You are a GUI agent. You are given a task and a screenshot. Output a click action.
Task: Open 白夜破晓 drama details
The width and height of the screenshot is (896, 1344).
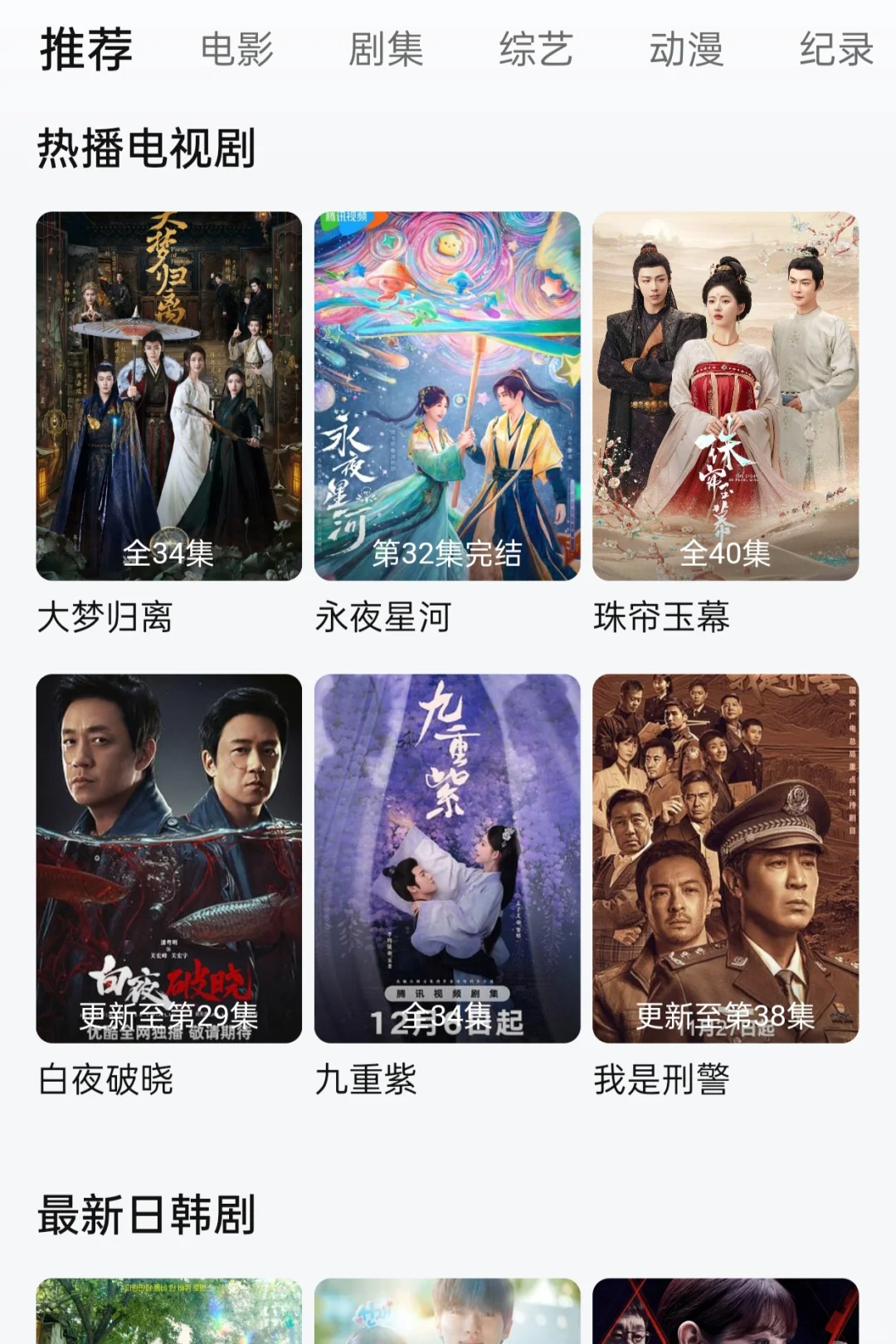pyautogui.click(x=168, y=858)
